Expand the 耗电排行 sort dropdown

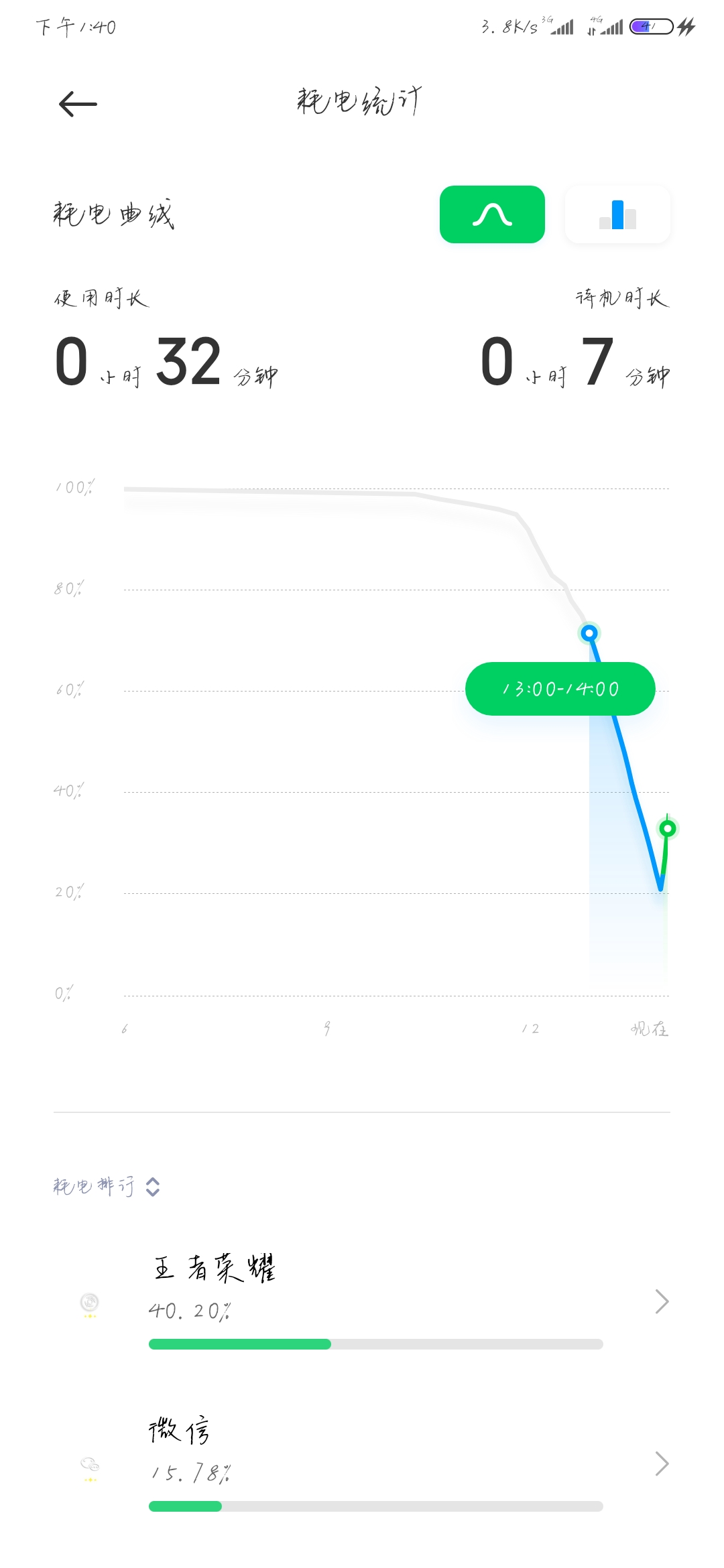107,1186
